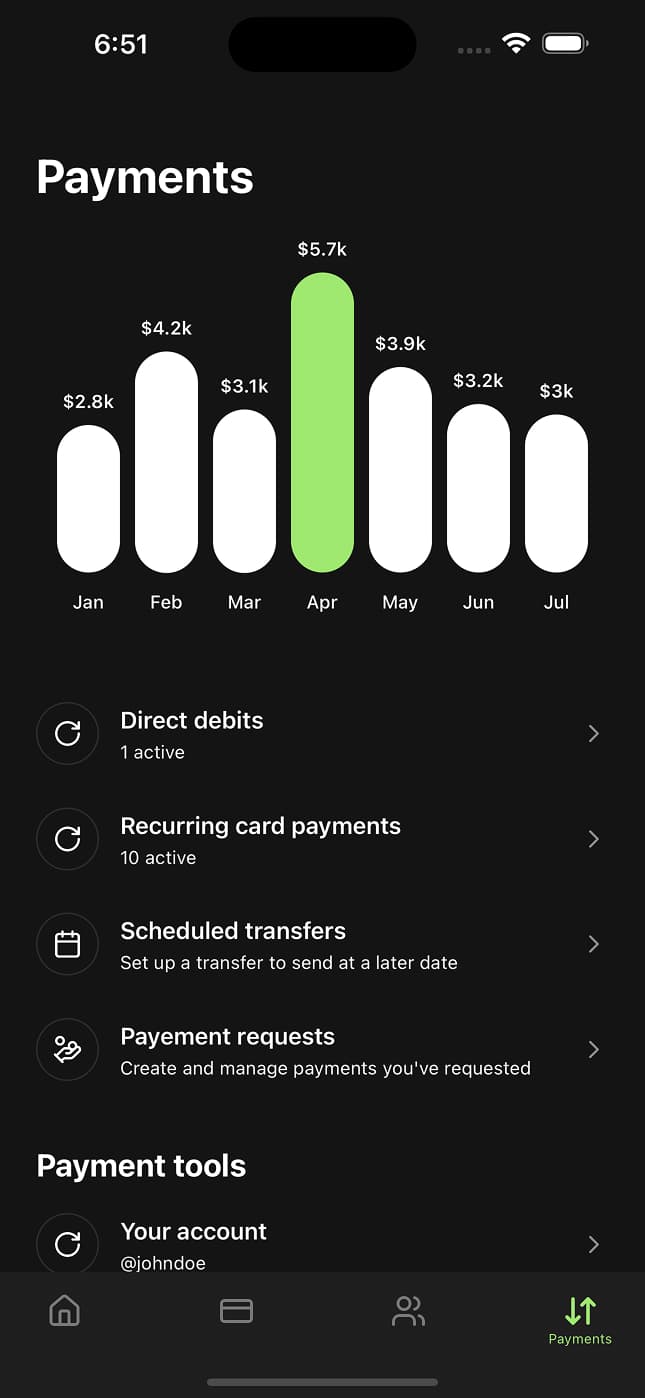Select the May bar in chart

click(400, 470)
